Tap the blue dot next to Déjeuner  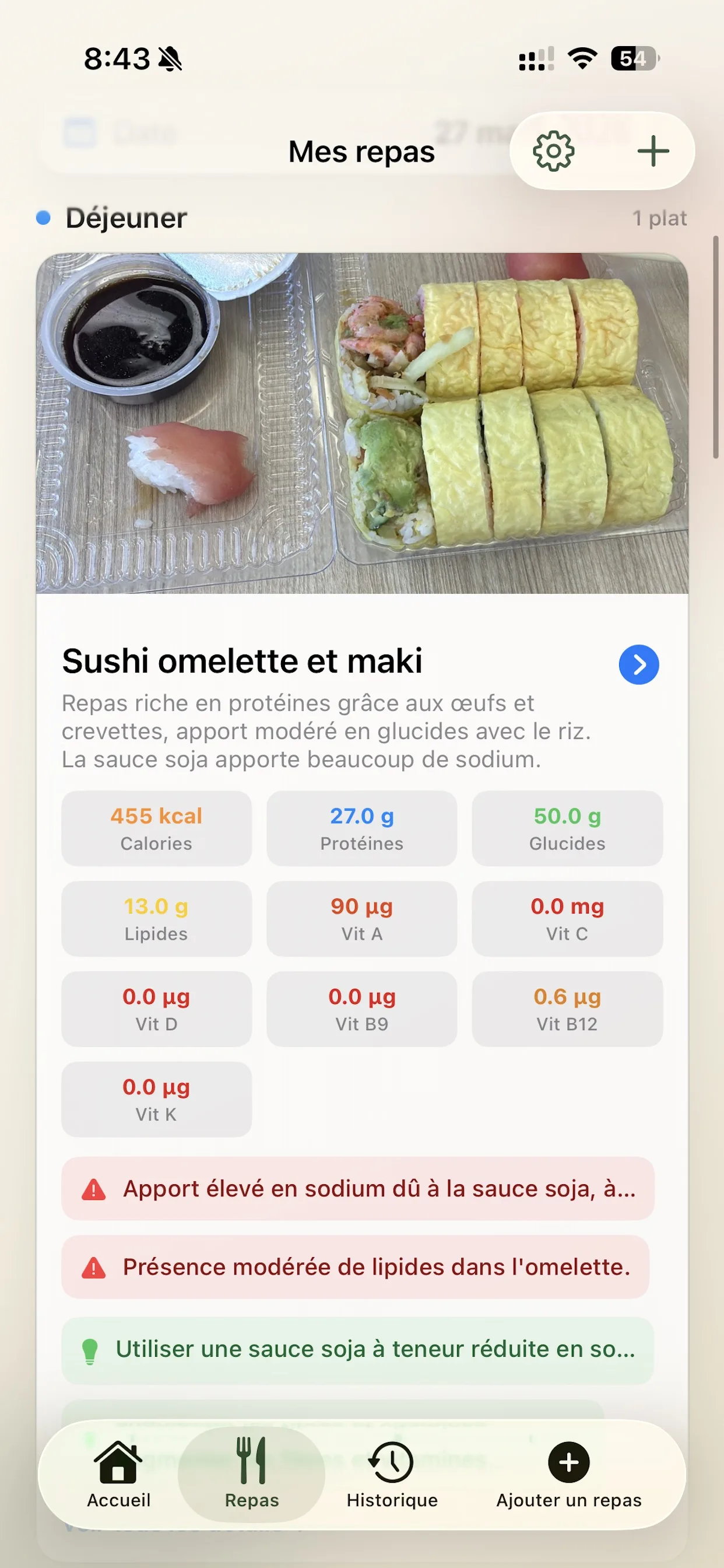coord(43,218)
